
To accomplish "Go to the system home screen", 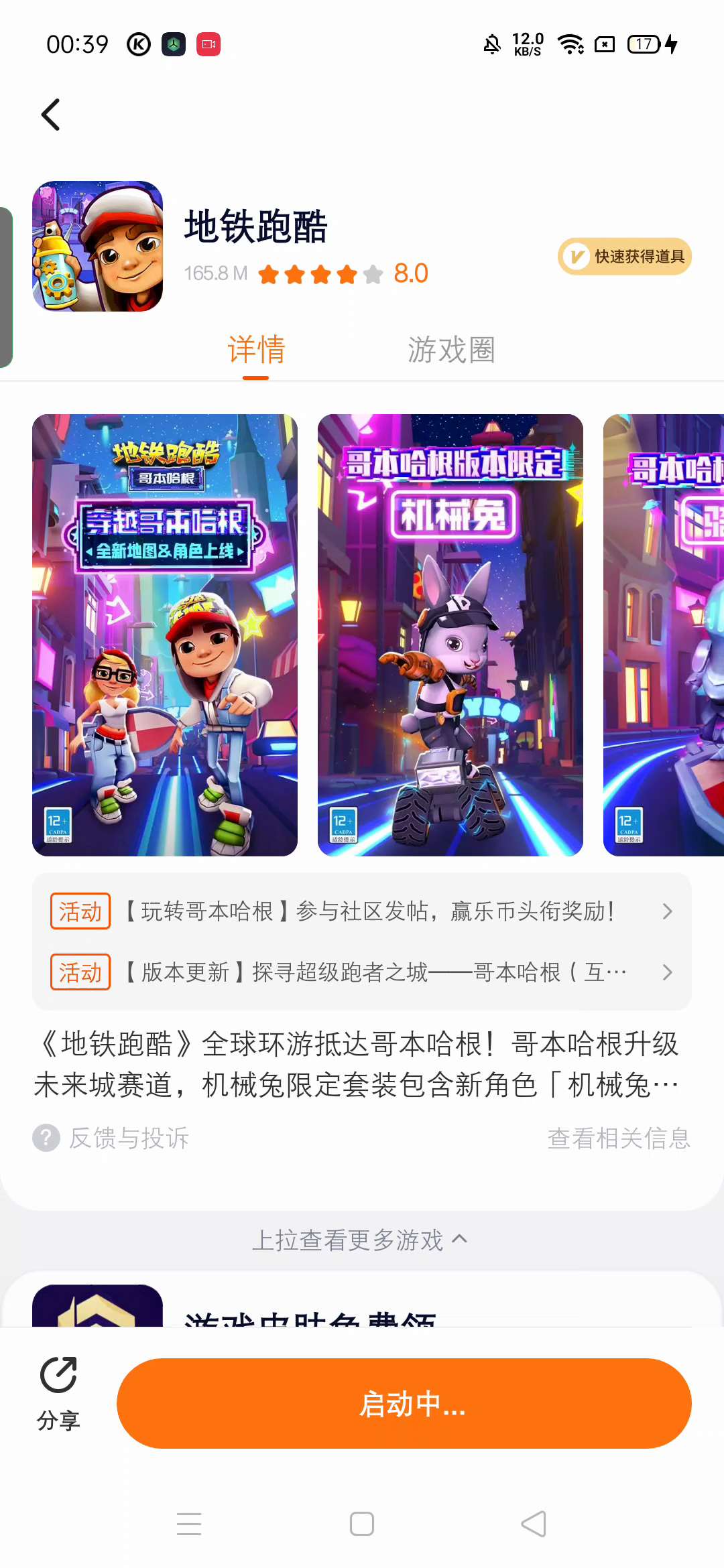I will [362, 1524].
